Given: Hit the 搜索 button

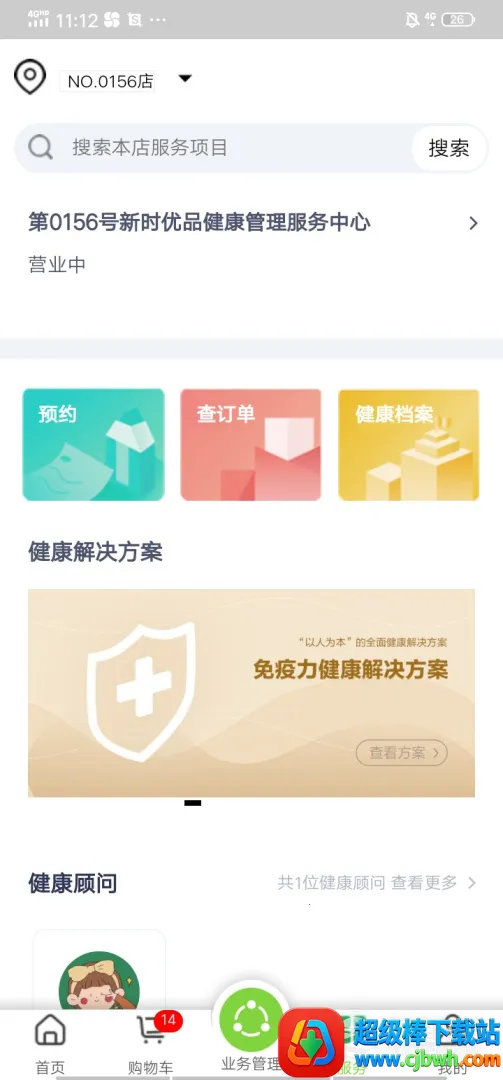Looking at the screenshot, I should tap(449, 147).
